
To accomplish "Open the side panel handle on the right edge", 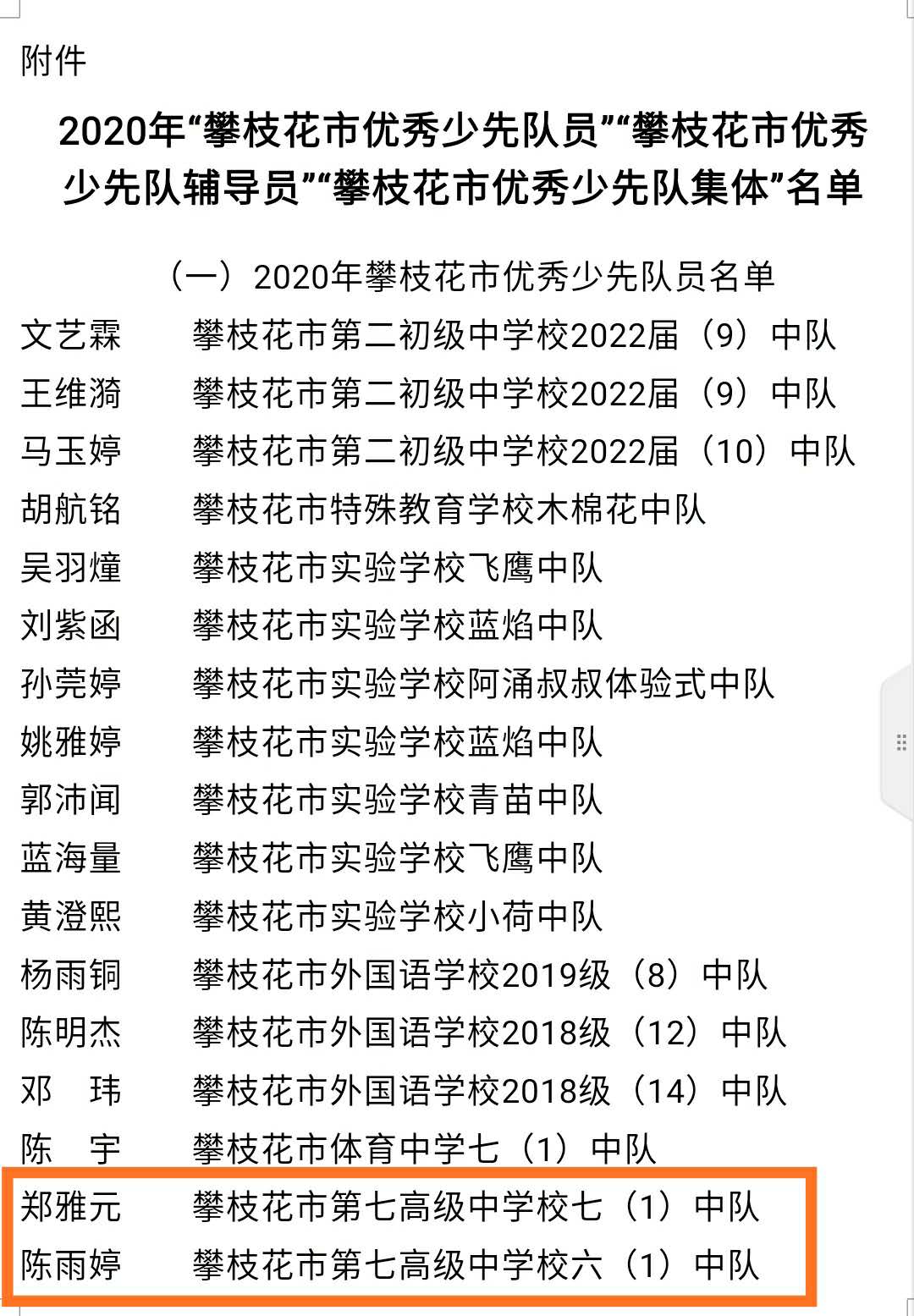I will pos(900,744).
